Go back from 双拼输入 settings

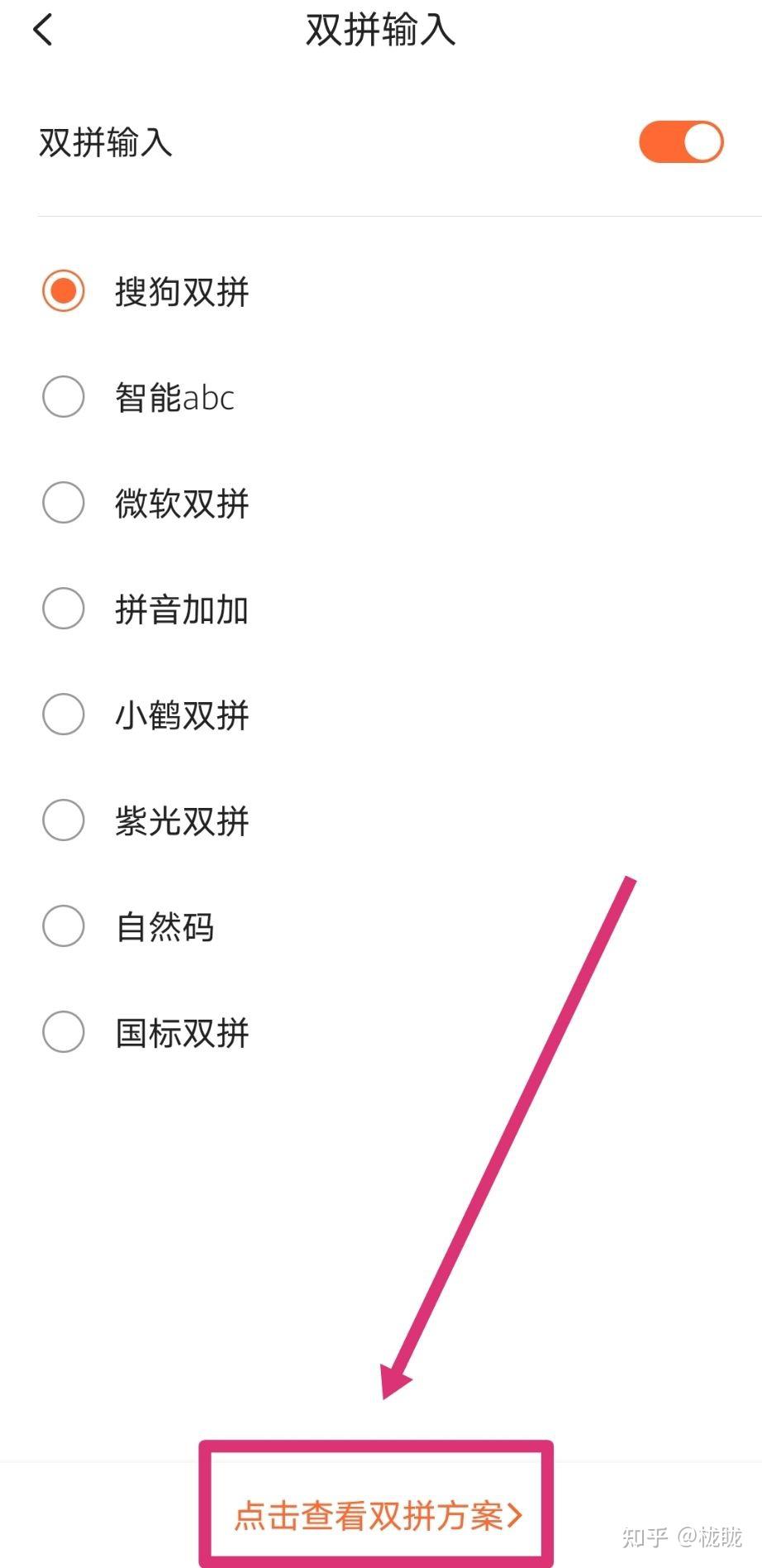click(43, 31)
